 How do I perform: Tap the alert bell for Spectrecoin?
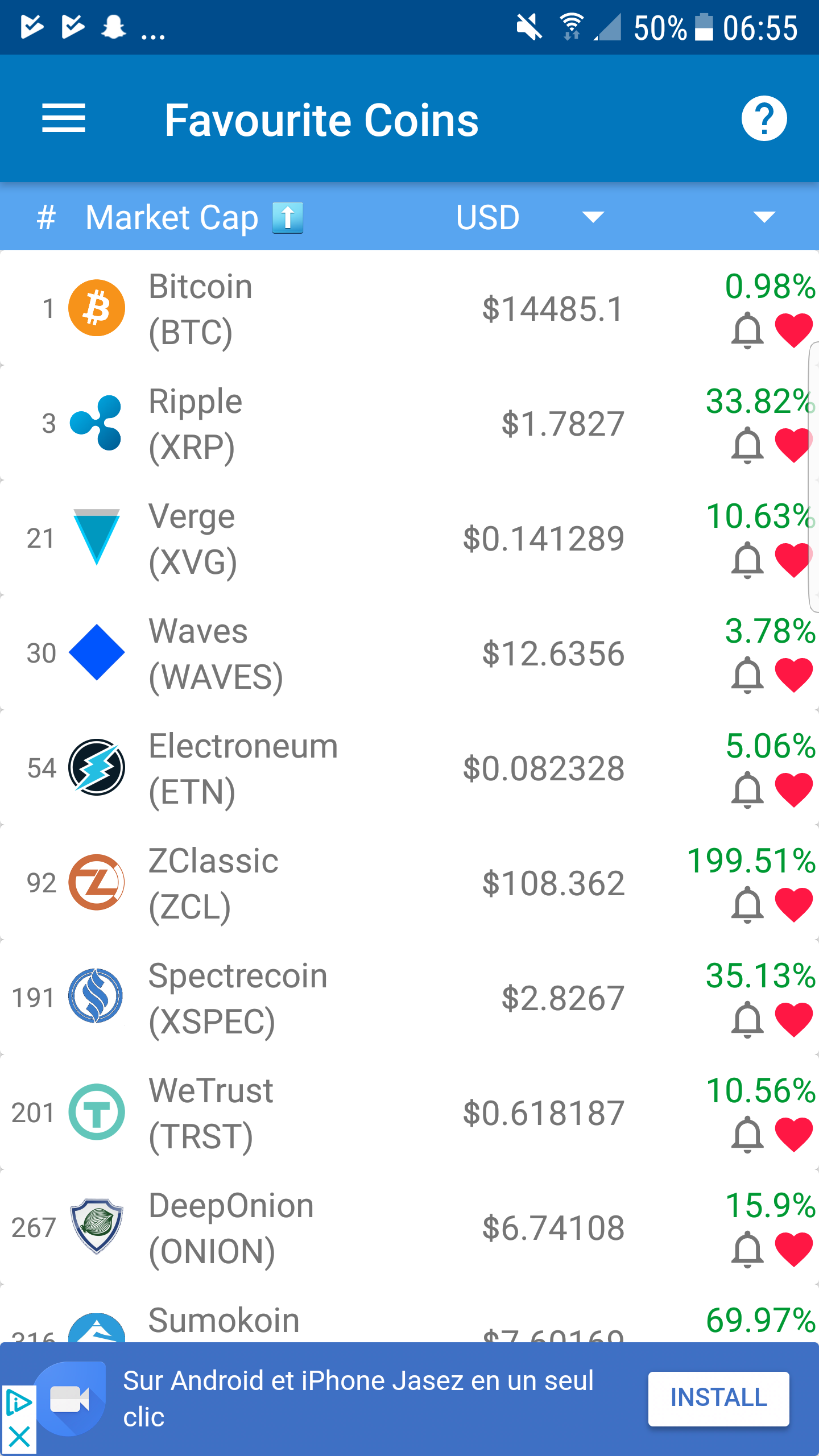click(x=747, y=1020)
